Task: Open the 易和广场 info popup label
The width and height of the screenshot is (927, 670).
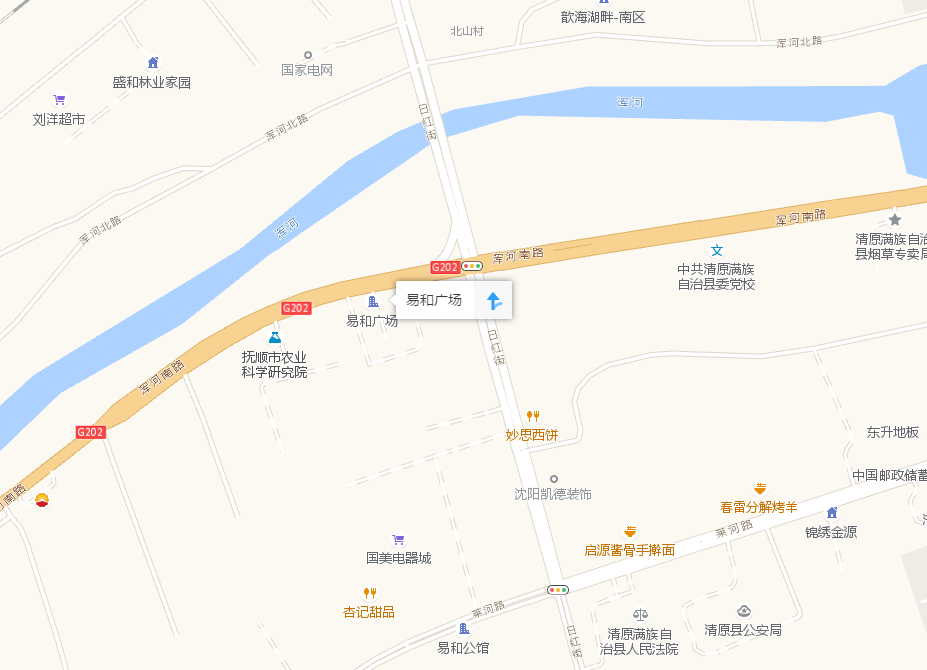Action: tap(434, 300)
